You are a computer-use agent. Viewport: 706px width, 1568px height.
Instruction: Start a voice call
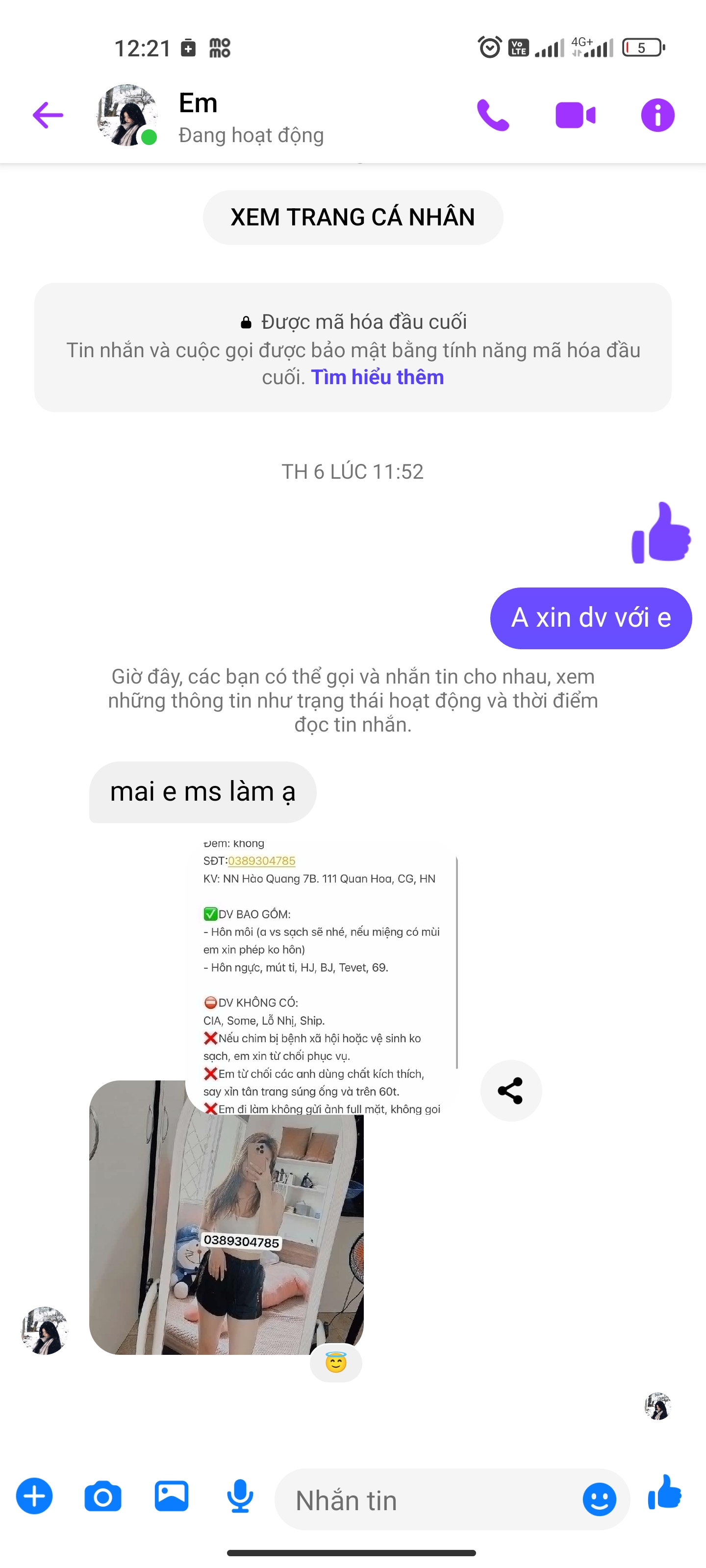[x=492, y=115]
